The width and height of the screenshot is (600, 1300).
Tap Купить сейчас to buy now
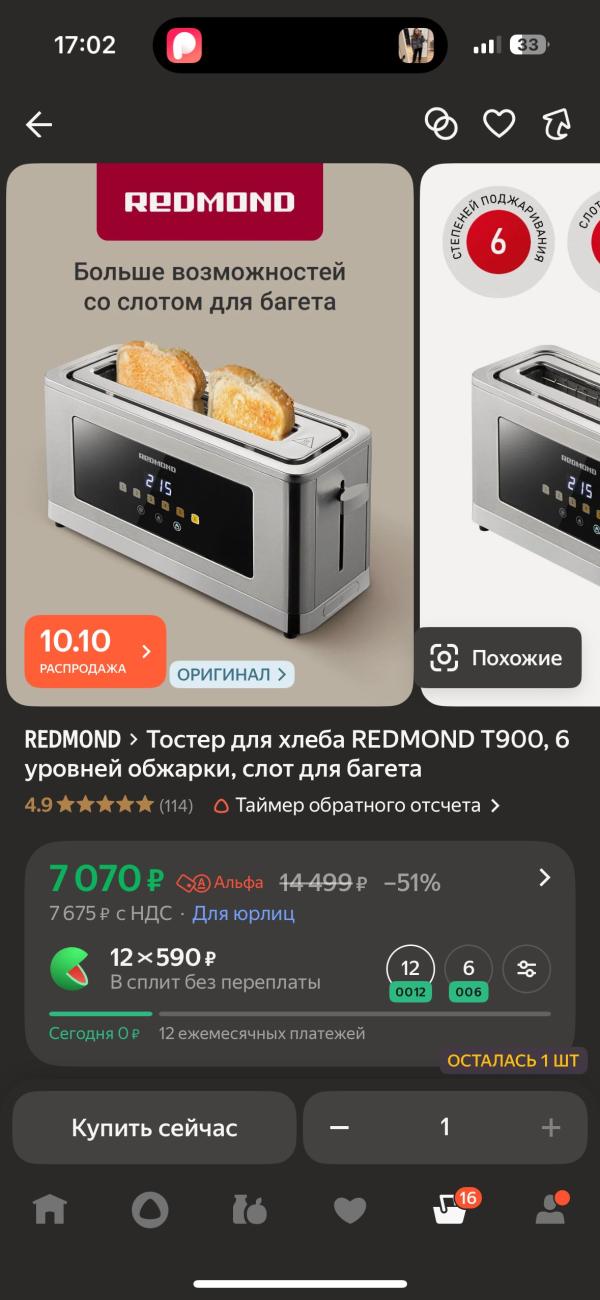point(154,1128)
